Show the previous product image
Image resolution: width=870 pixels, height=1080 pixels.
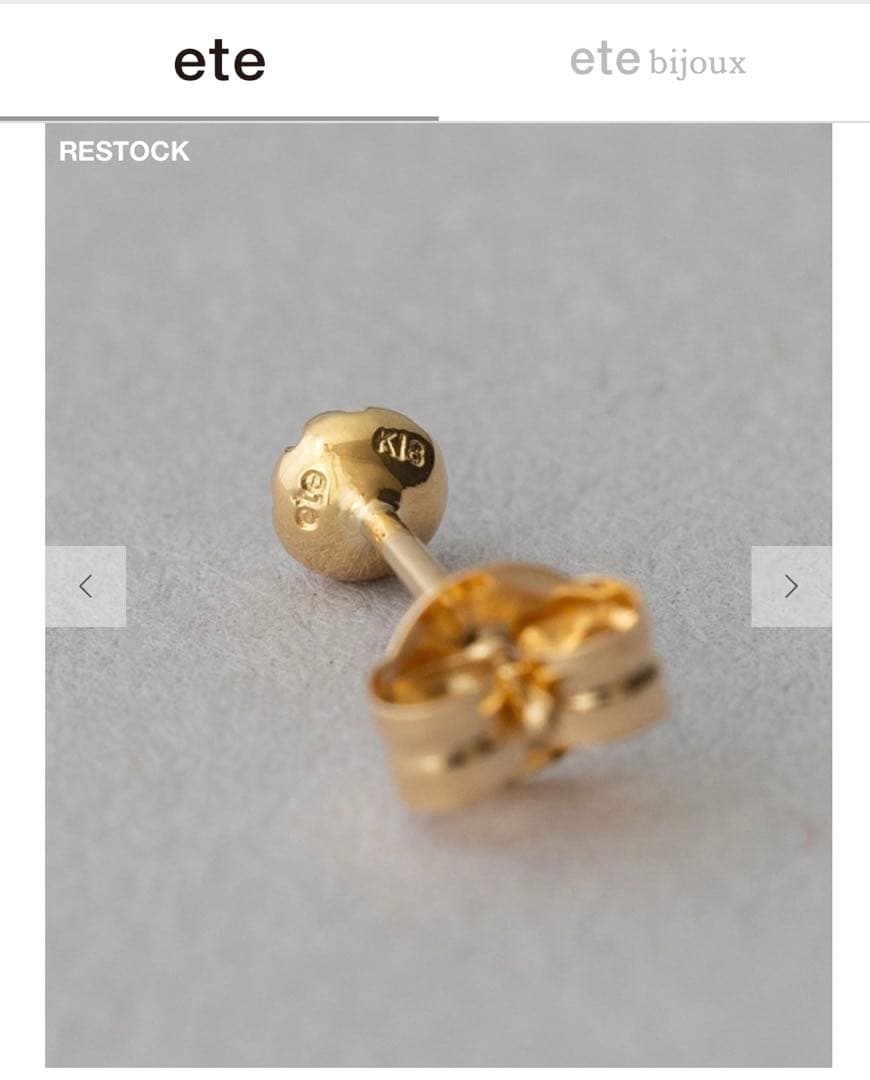86,587
